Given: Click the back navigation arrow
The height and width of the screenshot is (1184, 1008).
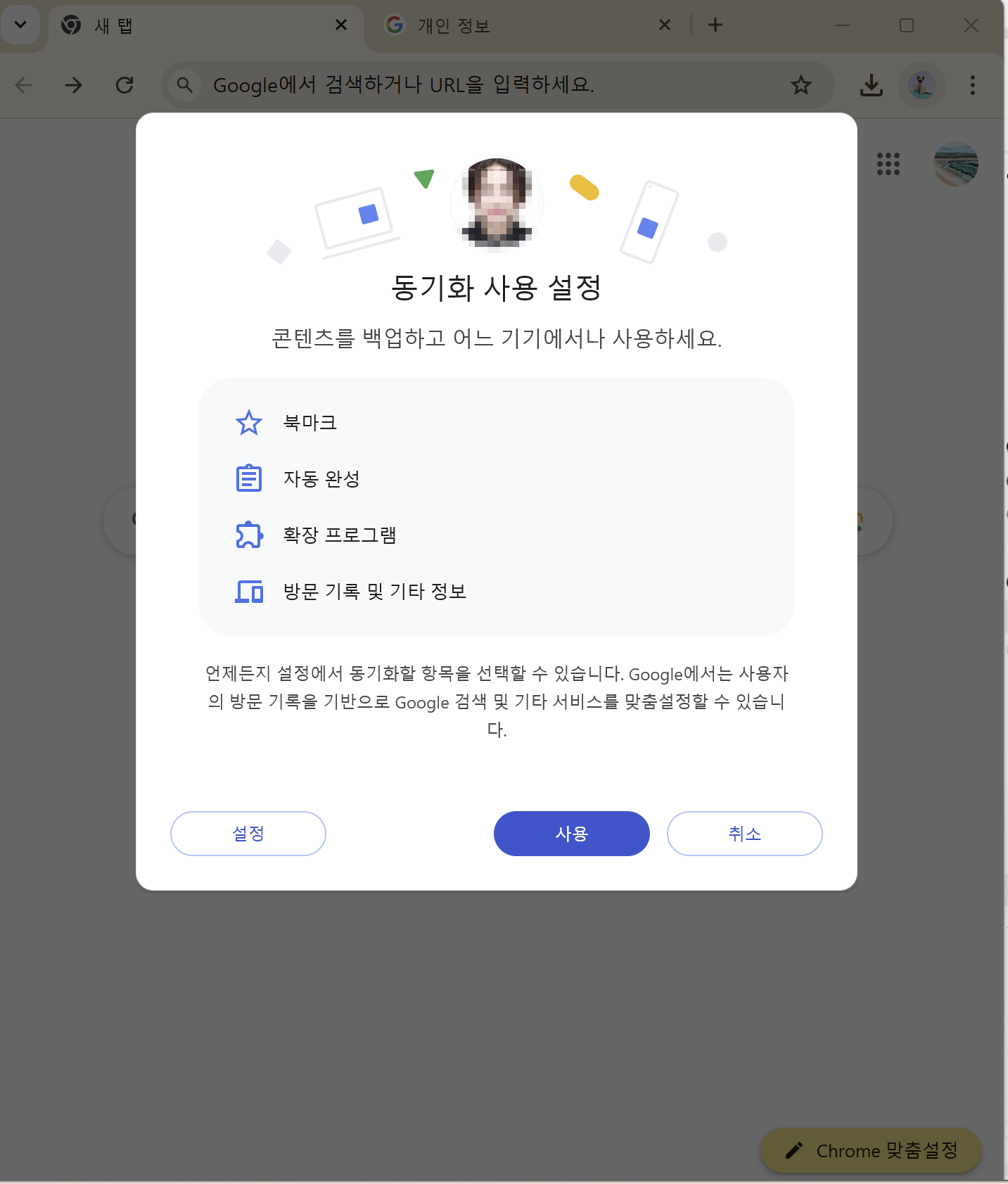Looking at the screenshot, I should click(x=23, y=85).
